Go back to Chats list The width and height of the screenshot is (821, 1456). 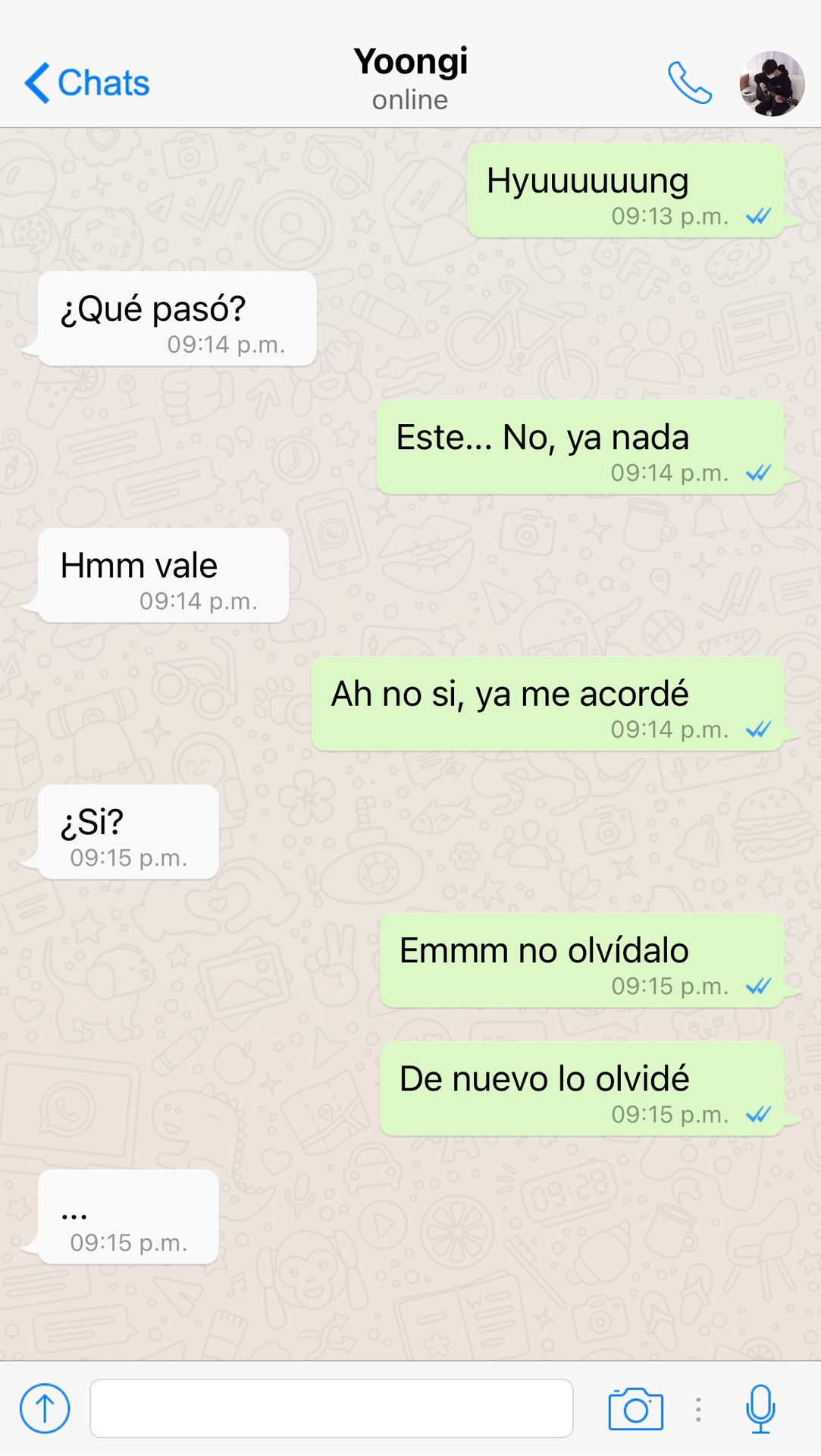tap(87, 83)
